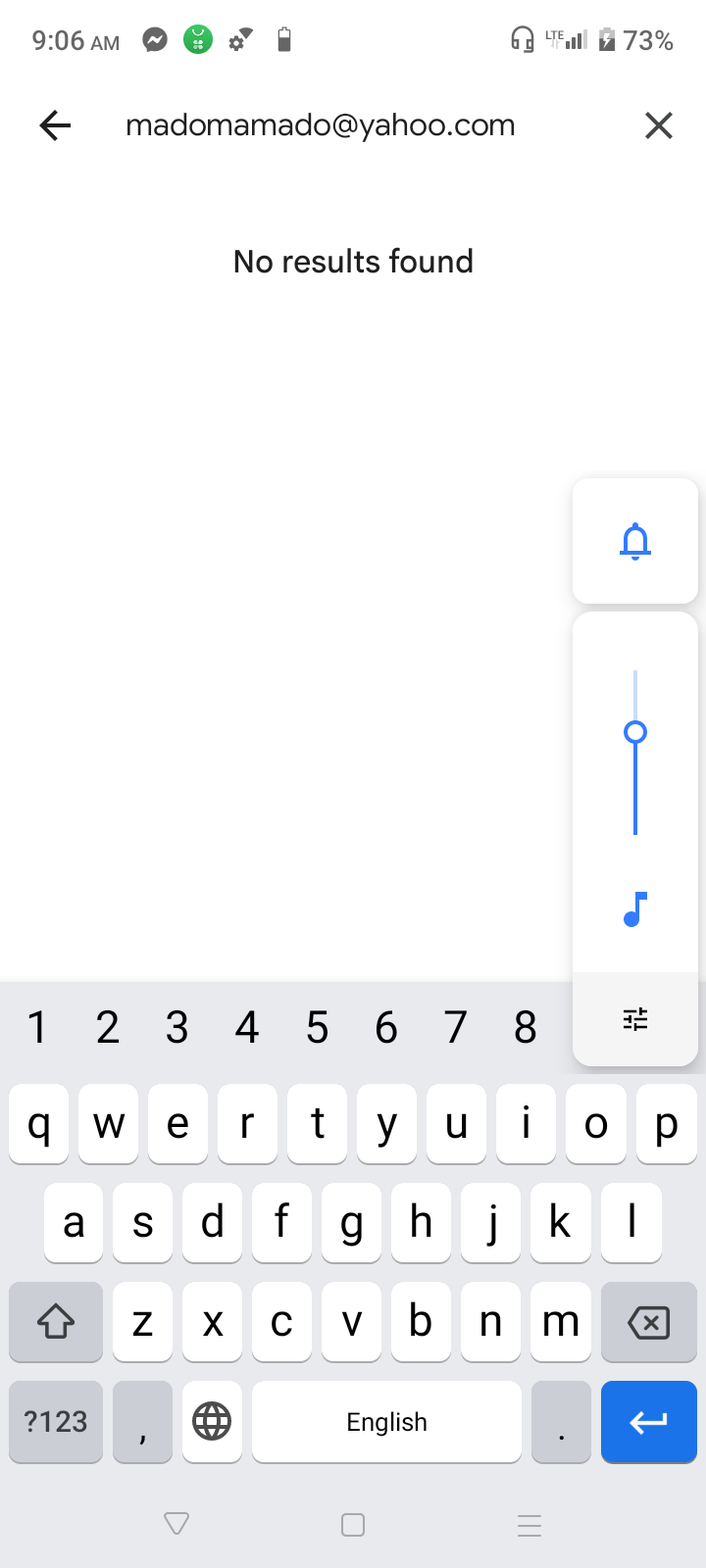
Task: Tap the number 5 key
Action: 317,1028
